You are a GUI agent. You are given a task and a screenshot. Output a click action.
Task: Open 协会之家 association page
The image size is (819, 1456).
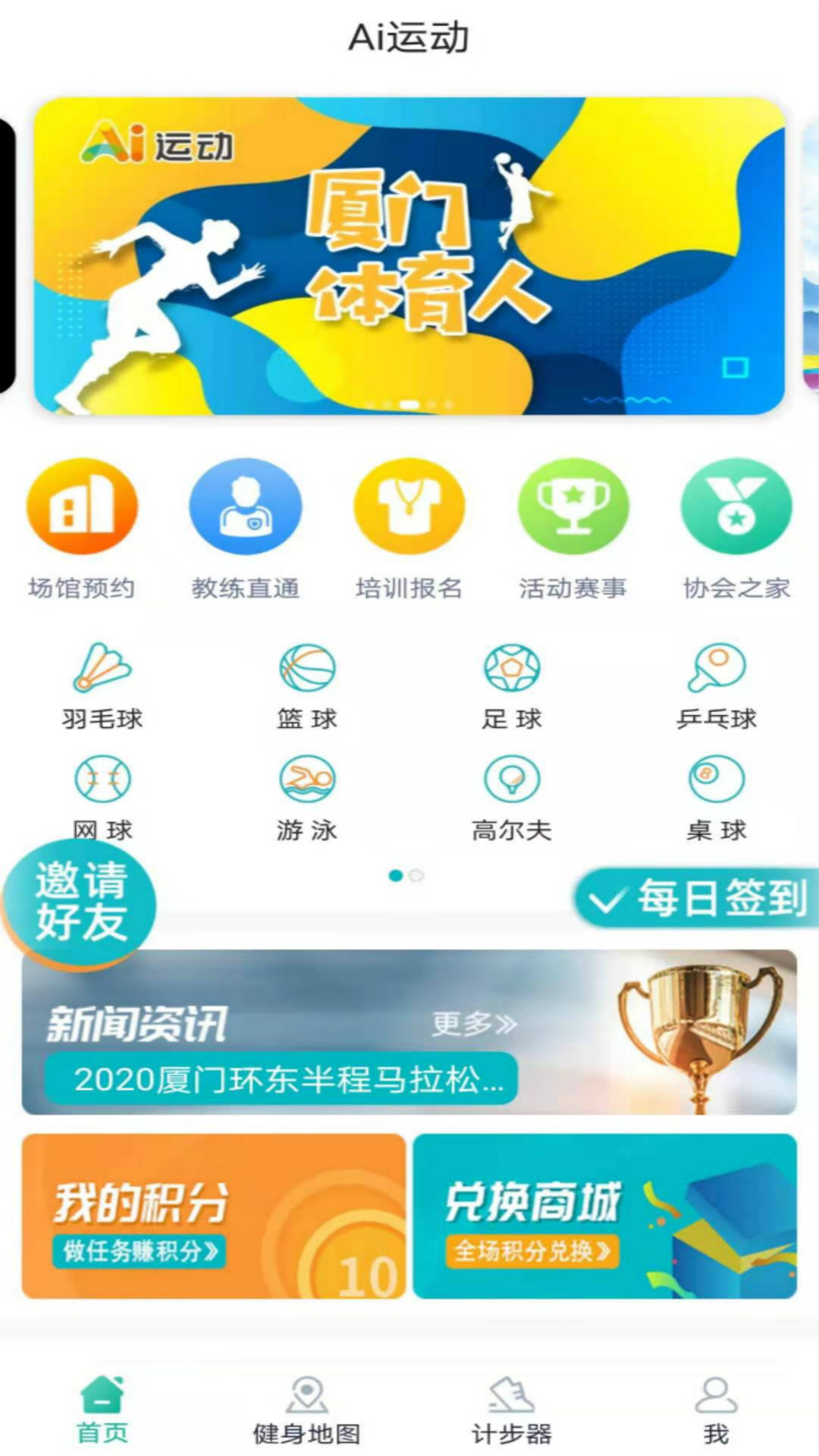pos(736,529)
